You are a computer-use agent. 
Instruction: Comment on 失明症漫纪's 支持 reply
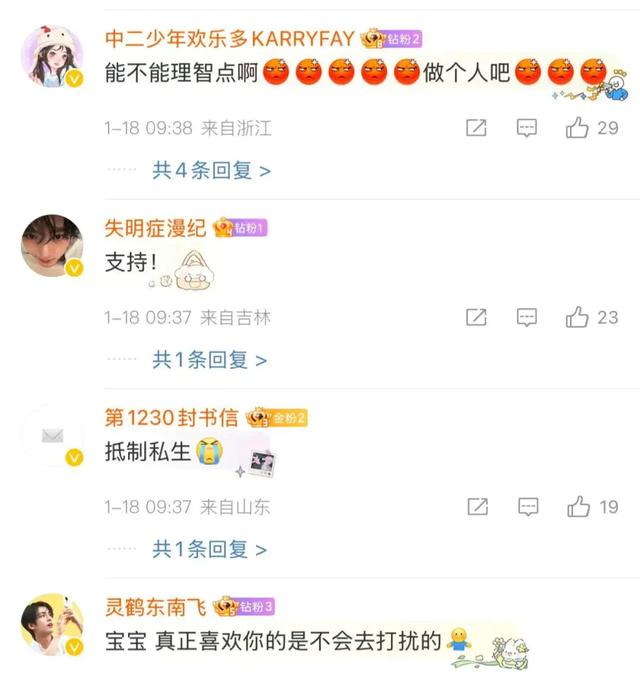click(527, 317)
